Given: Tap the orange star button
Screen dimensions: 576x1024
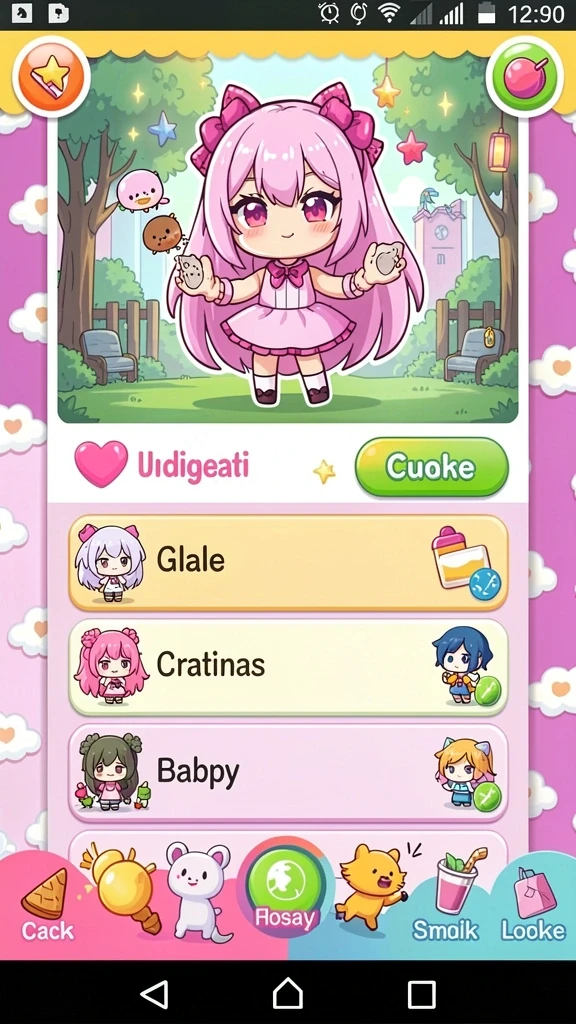Looking at the screenshot, I should [51, 78].
